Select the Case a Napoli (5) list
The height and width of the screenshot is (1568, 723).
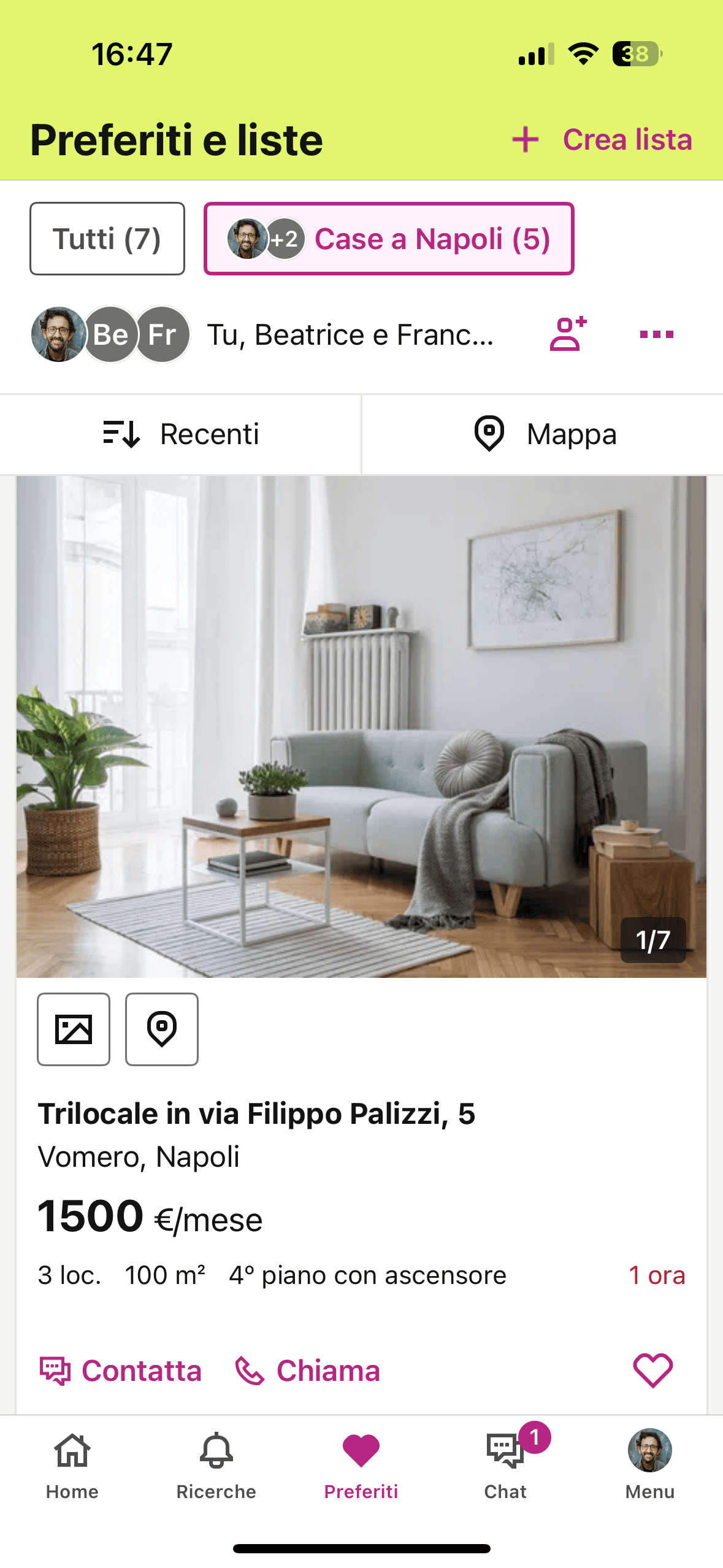click(389, 239)
